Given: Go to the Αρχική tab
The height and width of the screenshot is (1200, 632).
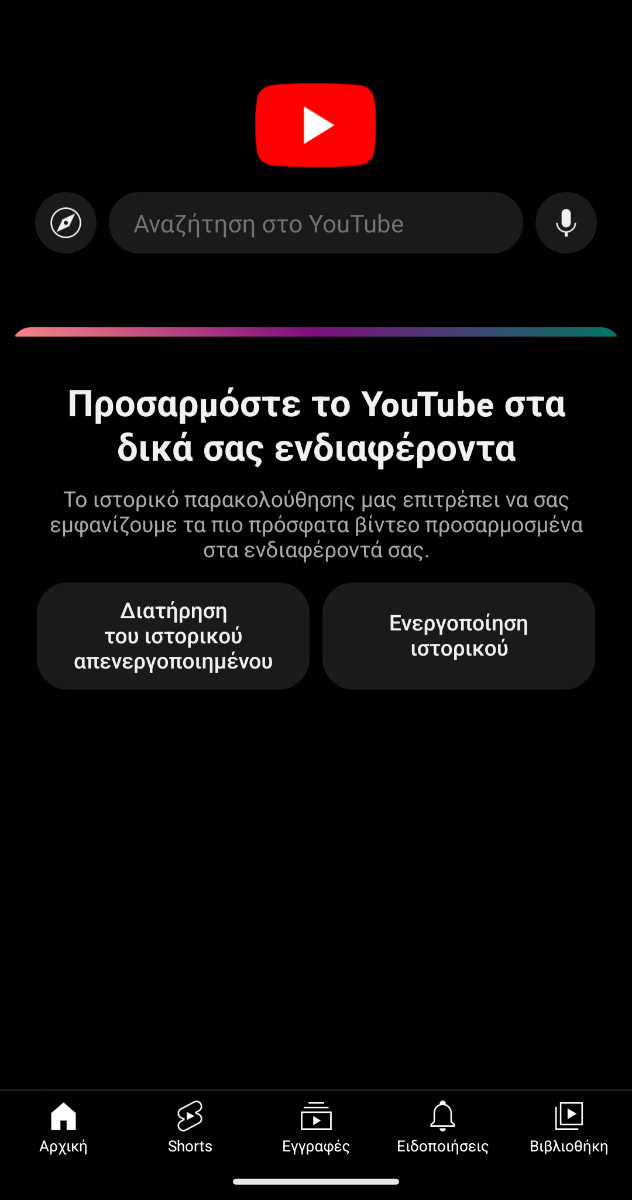Looking at the screenshot, I should (63, 1128).
